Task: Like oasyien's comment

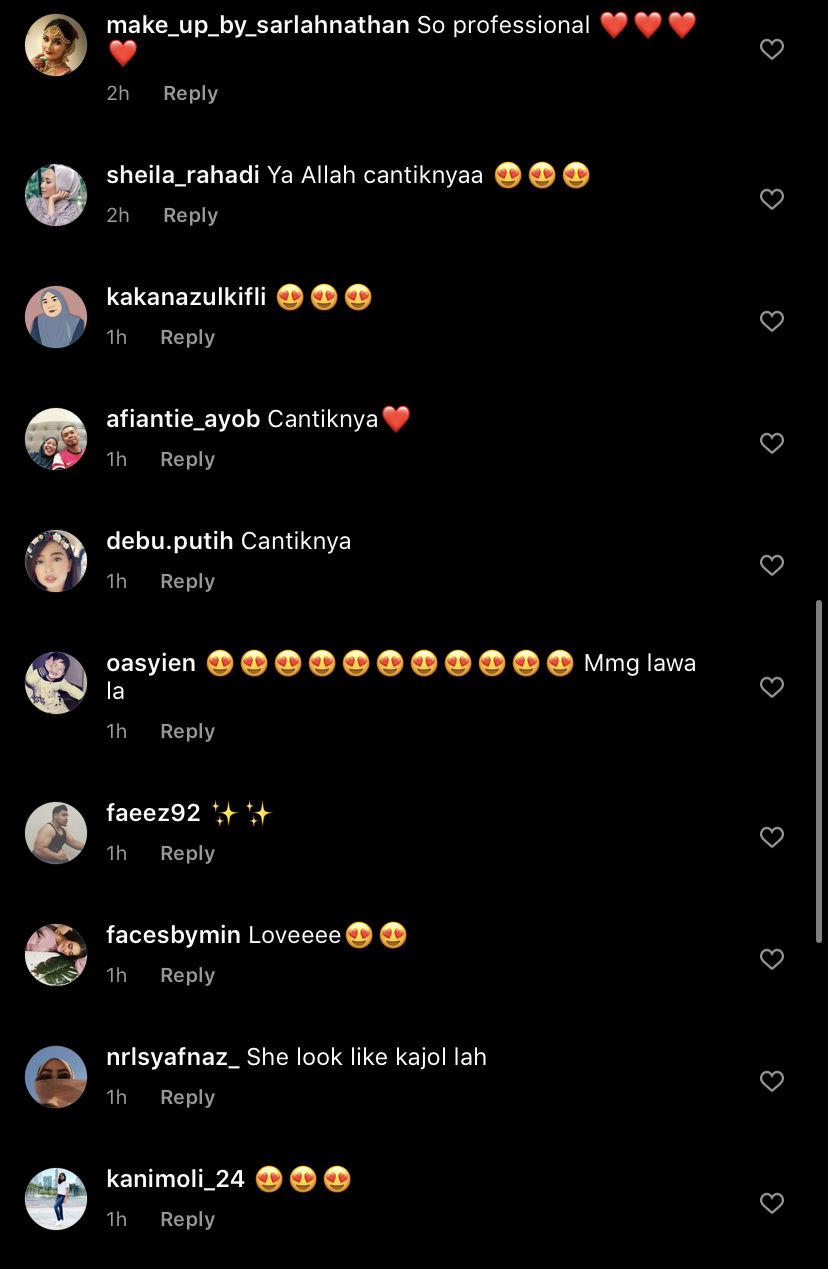Action: pyautogui.click(x=771, y=687)
